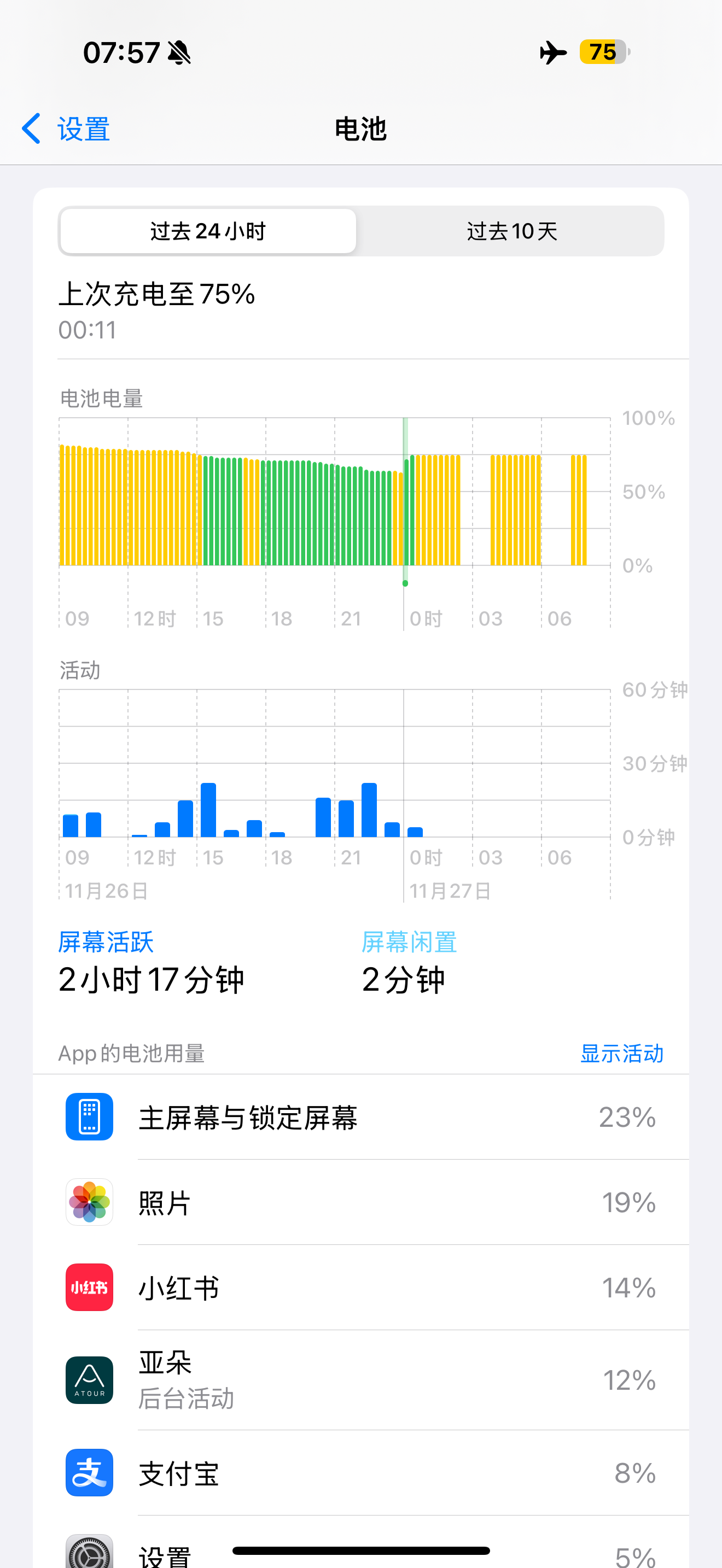The height and width of the screenshot is (1568, 722).
Task: Tap the 15时 bar in 活动 chart
Action: point(208,810)
